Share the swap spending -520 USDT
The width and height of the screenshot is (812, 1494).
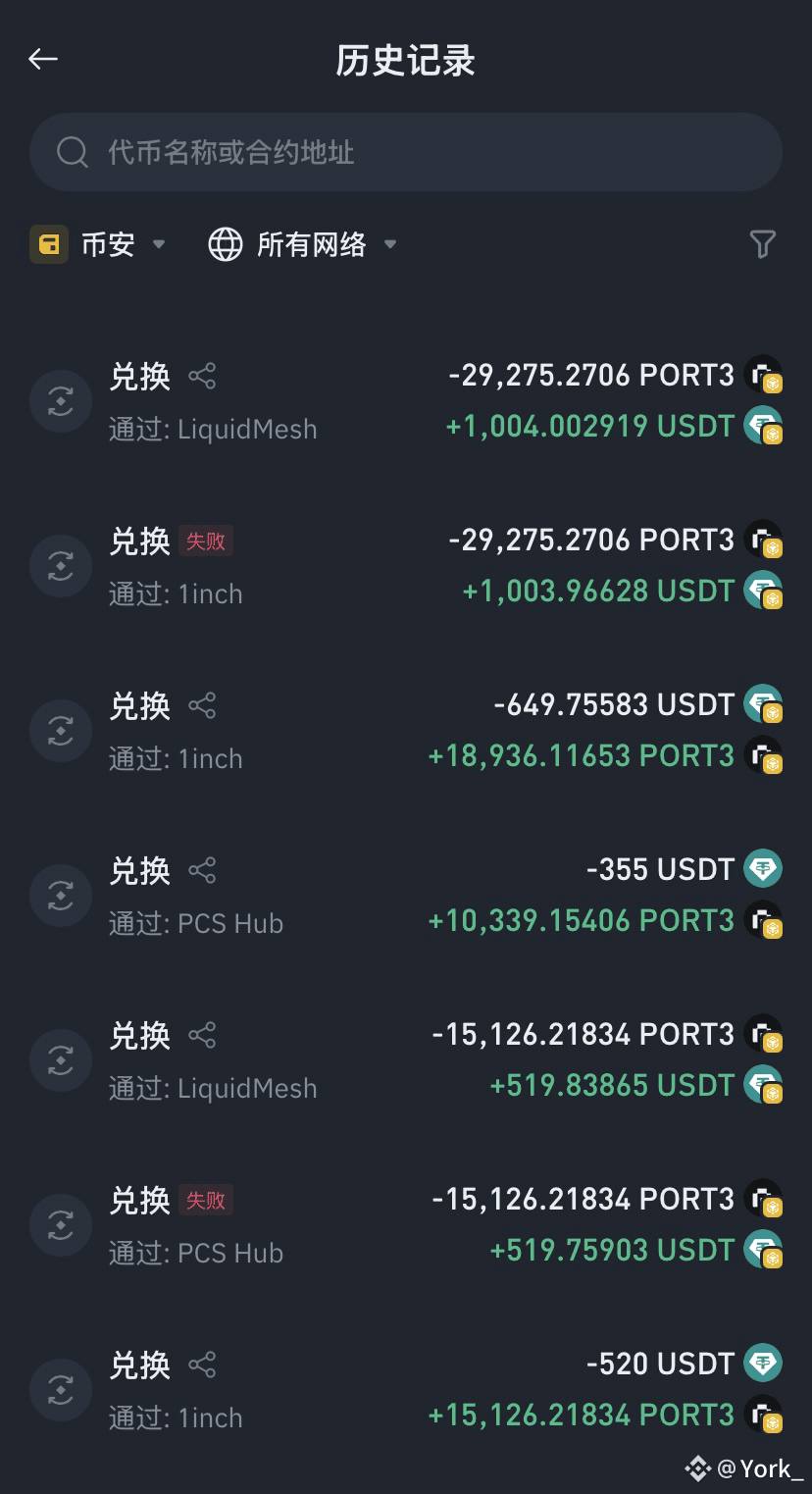click(x=202, y=1365)
